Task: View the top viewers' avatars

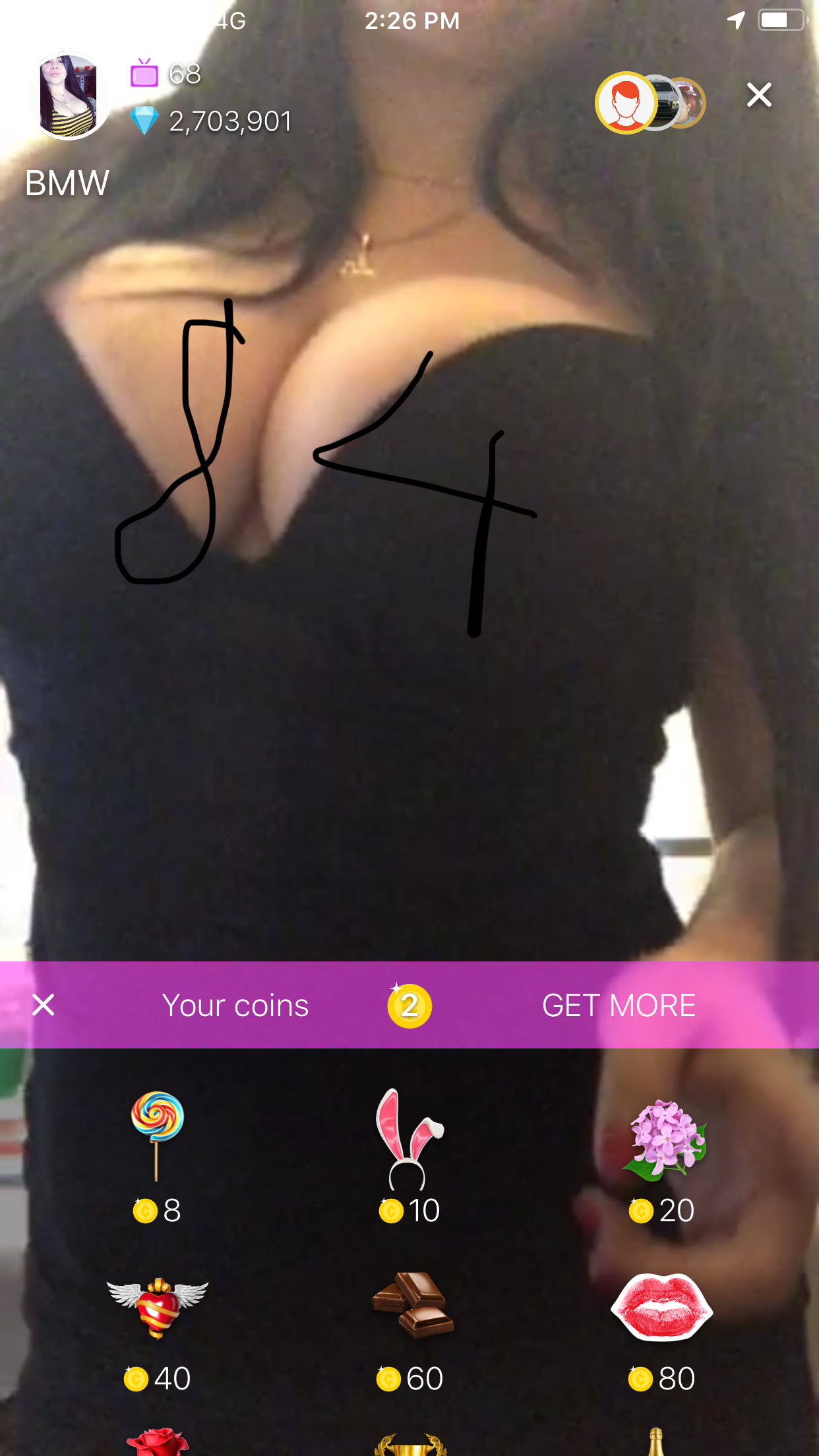Action: pyautogui.click(x=650, y=103)
